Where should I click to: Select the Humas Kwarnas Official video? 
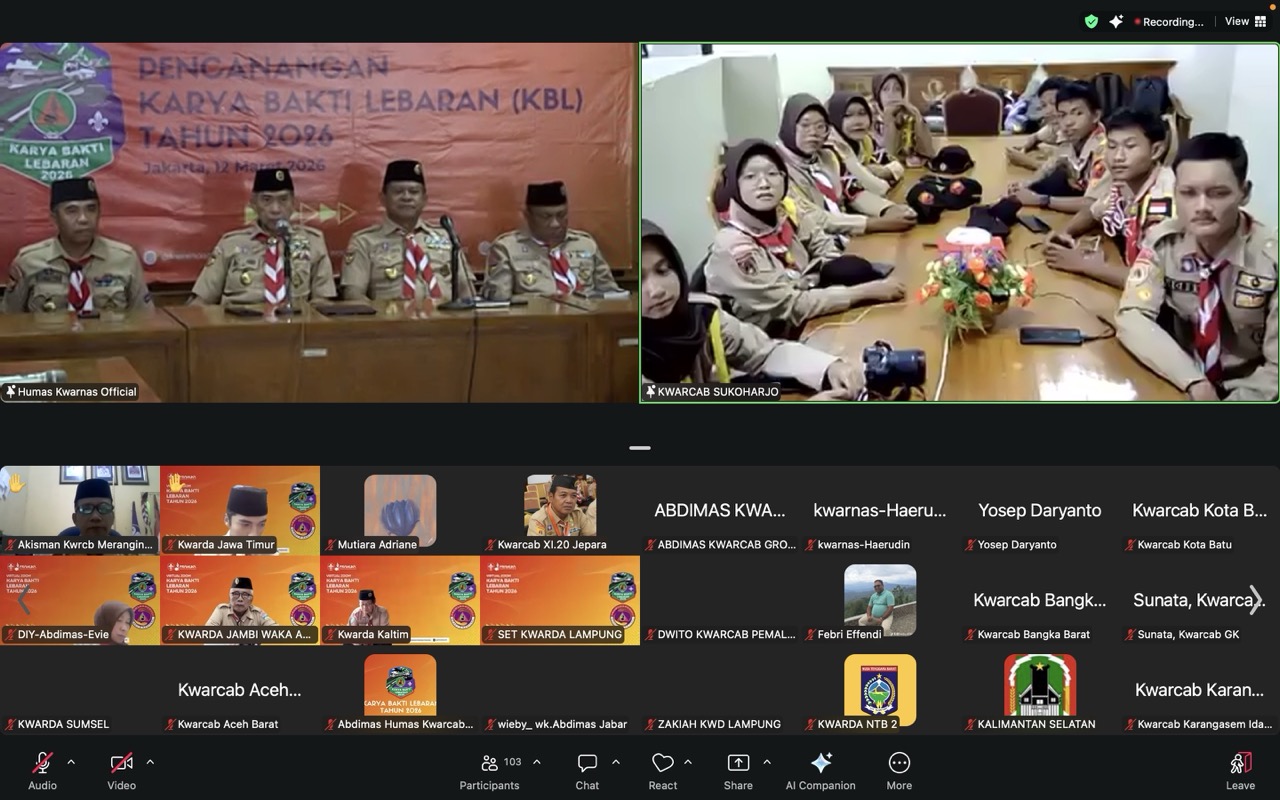click(318, 222)
